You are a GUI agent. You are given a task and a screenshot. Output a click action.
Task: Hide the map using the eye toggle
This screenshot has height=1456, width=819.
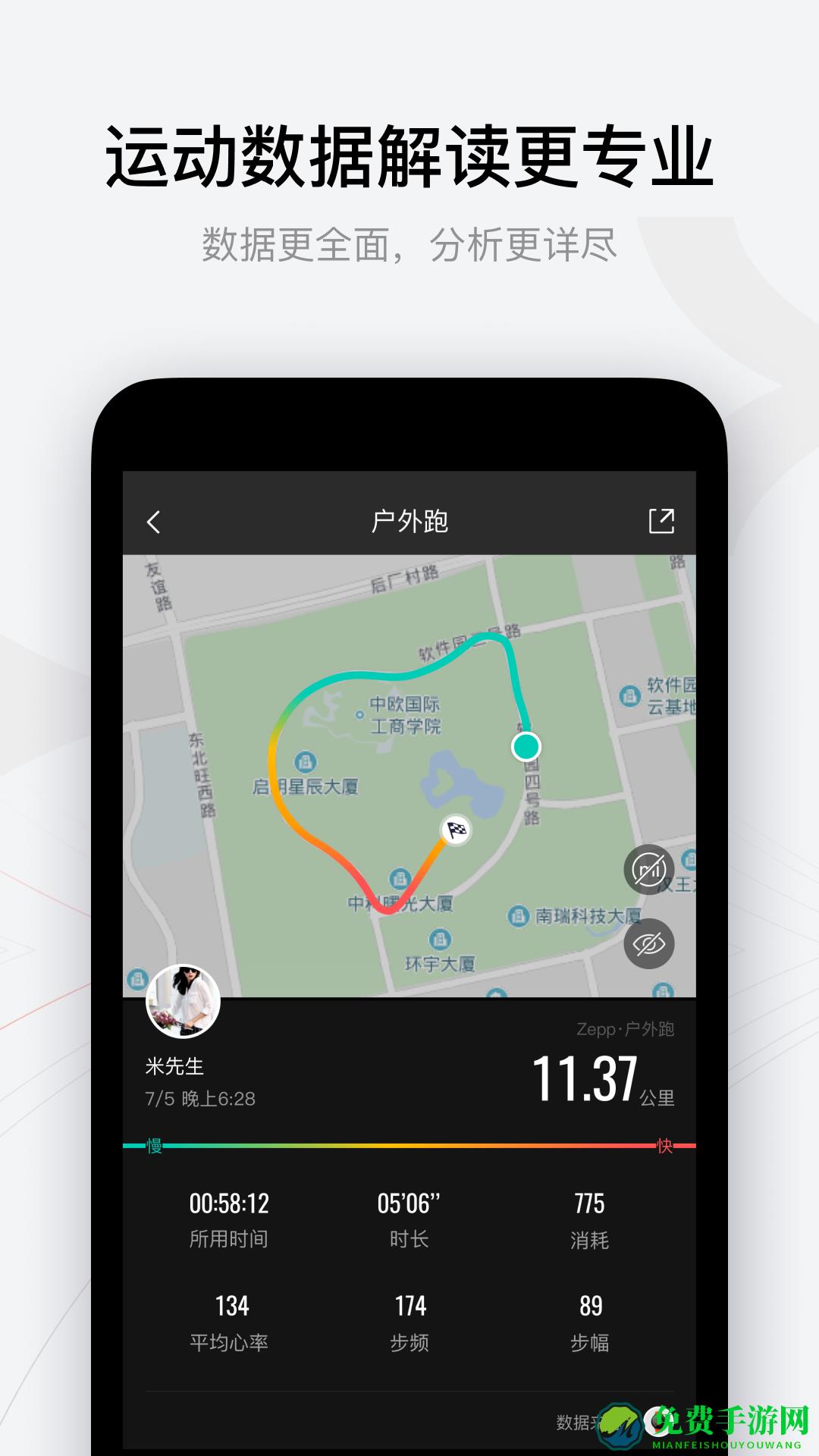point(651,943)
